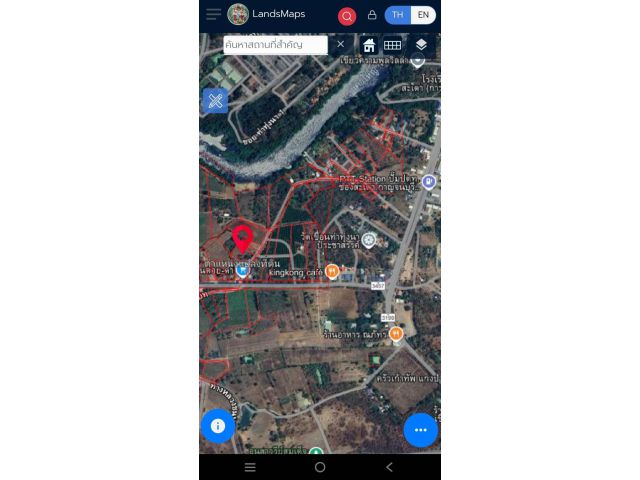The image size is (640, 480).
Task: Open the lock login icon
Action: [x=372, y=15]
